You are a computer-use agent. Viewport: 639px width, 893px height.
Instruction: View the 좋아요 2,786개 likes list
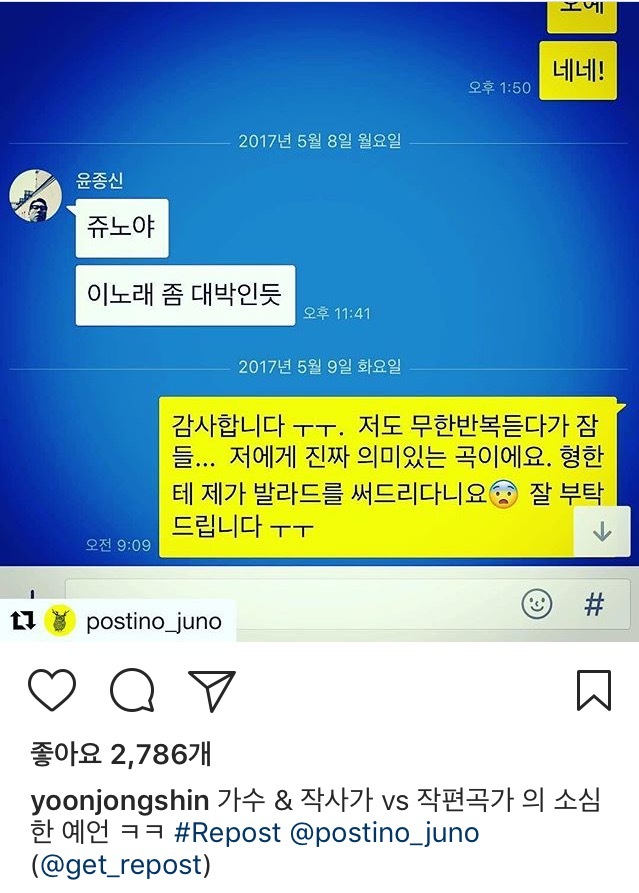pos(120,754)
